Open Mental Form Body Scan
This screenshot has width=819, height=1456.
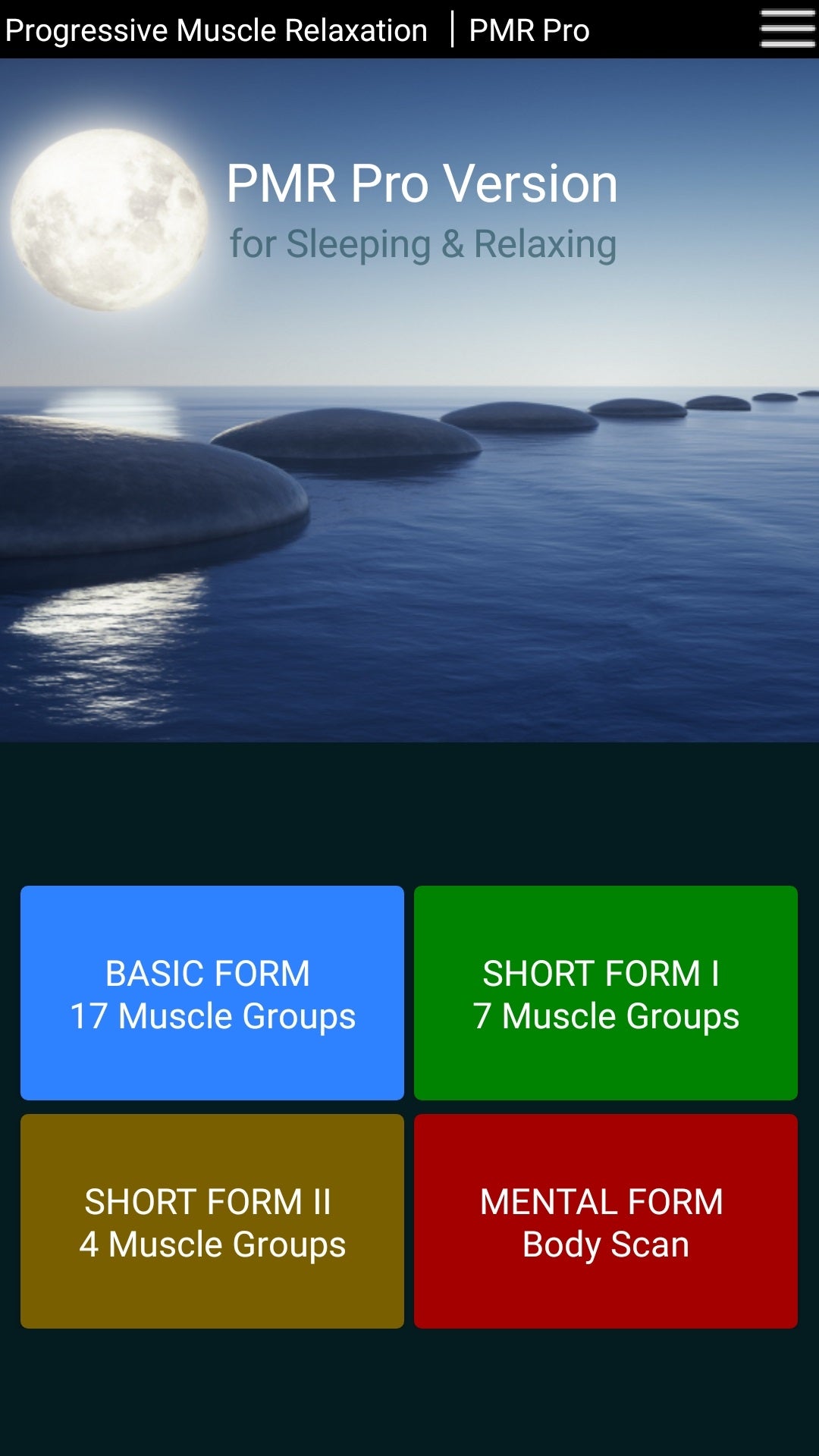tap(606, 1221)
